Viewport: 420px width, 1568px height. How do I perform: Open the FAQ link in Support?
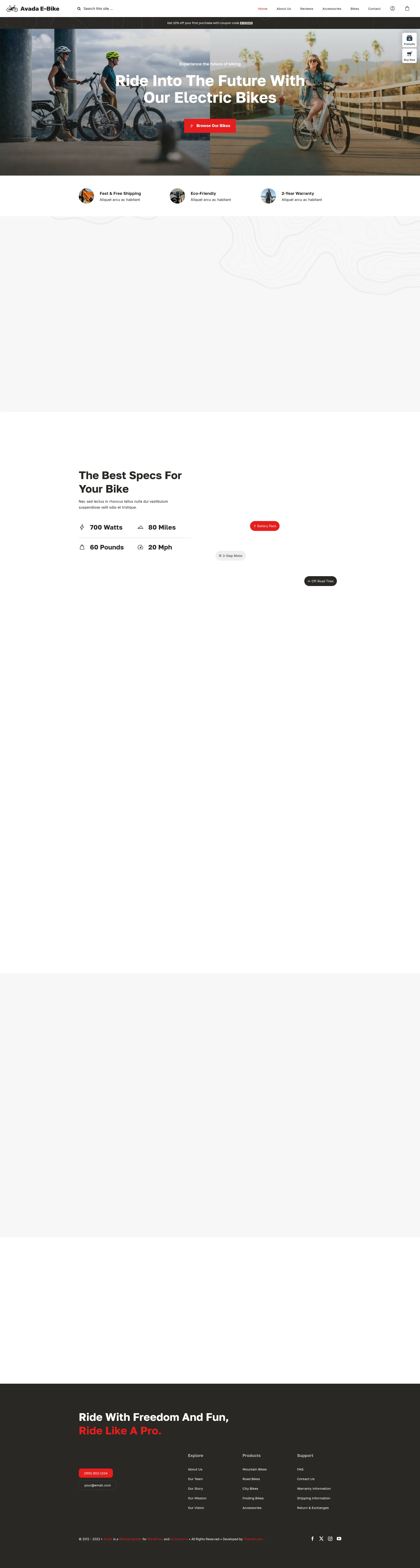[300, 1469]
